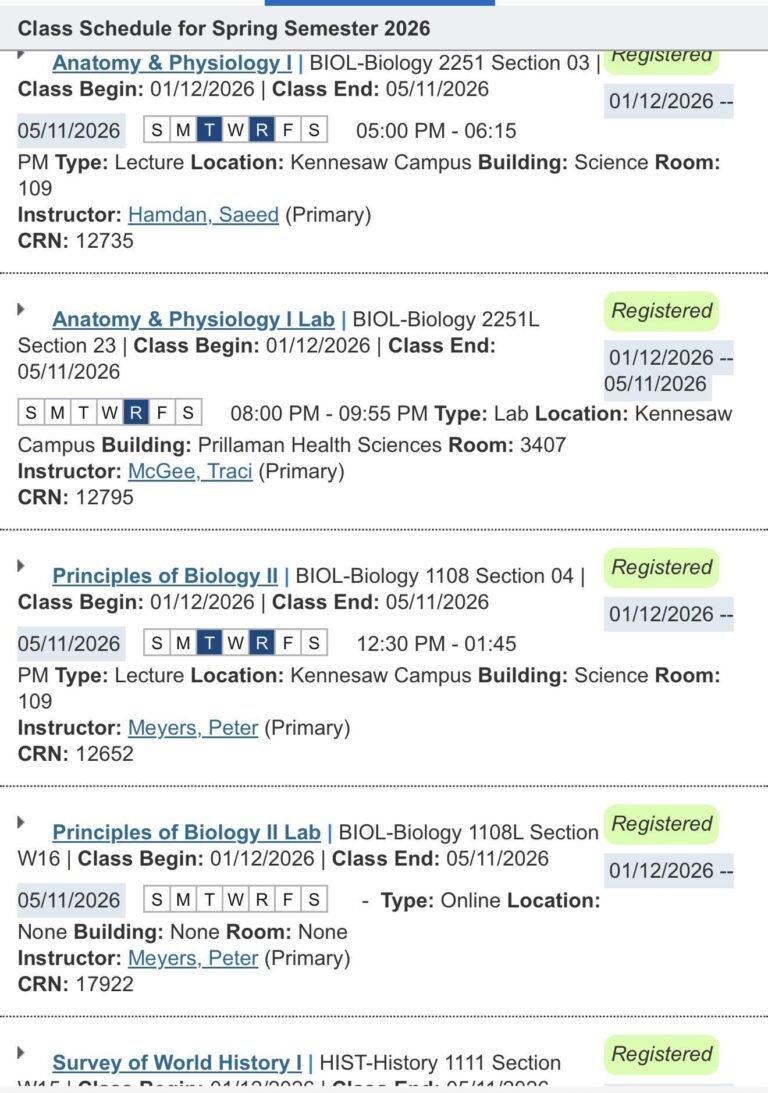Expand the Anatomy & Physiology I Lab entry arrow
Image resolution: width=768 pixels, height=1093 pixels.
pyautogui.click(x=22, y=310)
